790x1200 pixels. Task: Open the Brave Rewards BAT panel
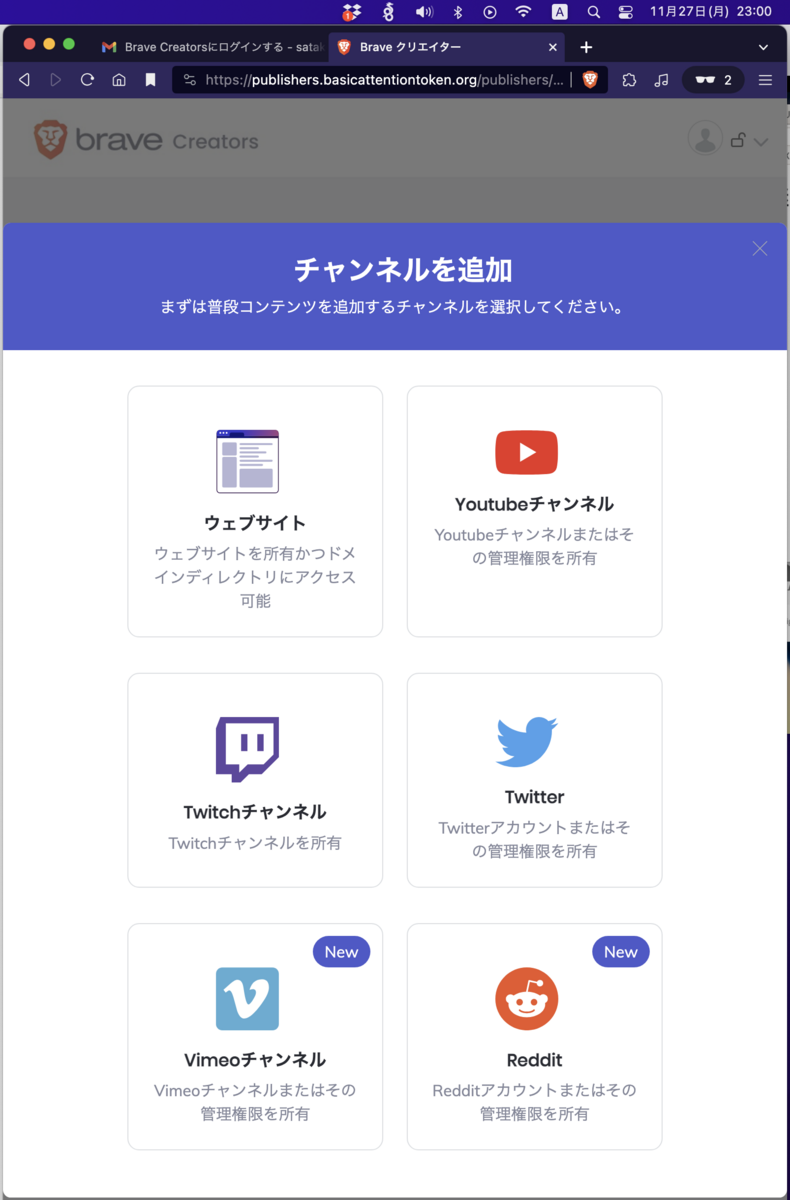(x=712, y=80)
